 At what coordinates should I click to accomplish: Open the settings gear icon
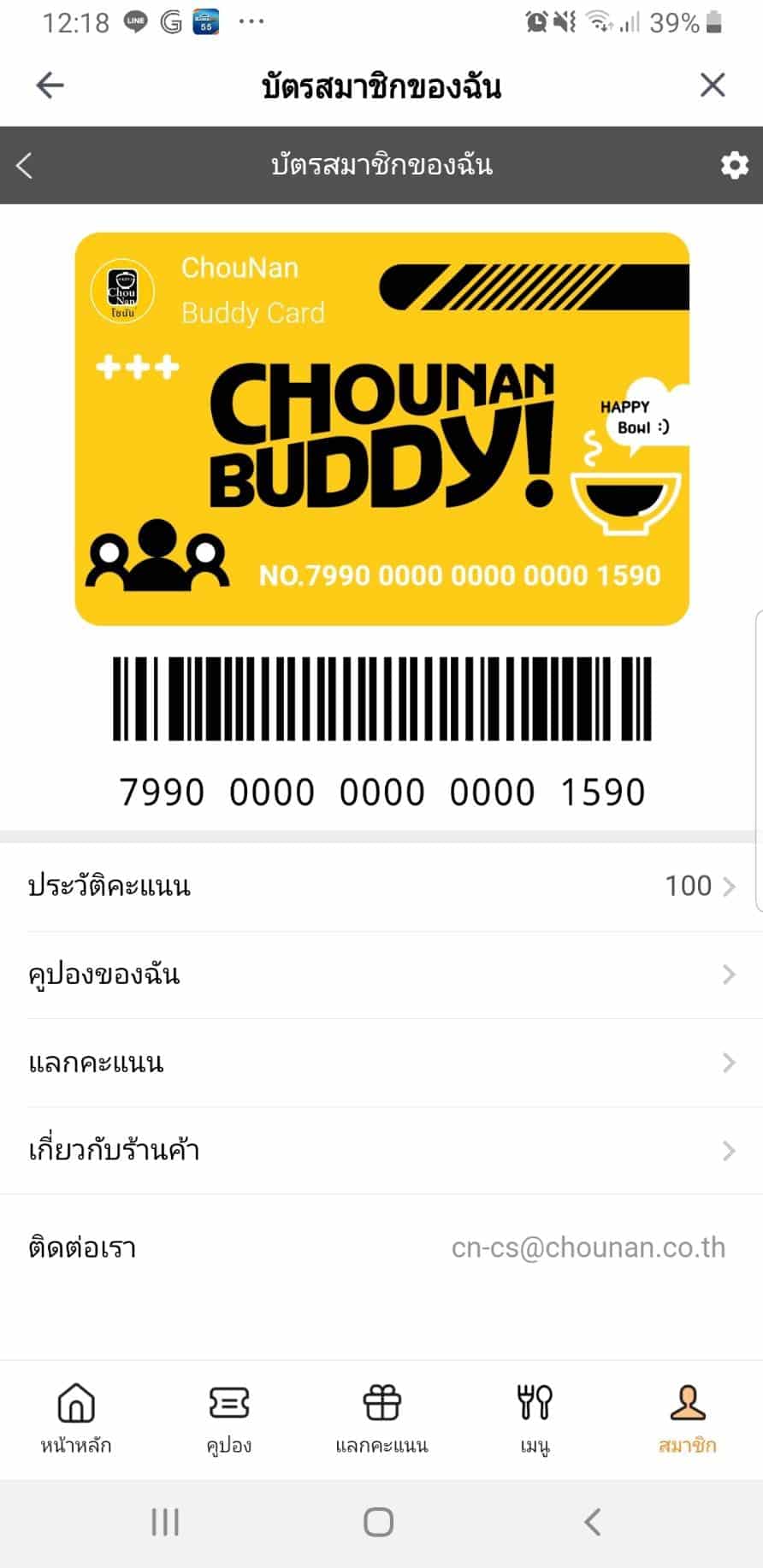(734, 165)
